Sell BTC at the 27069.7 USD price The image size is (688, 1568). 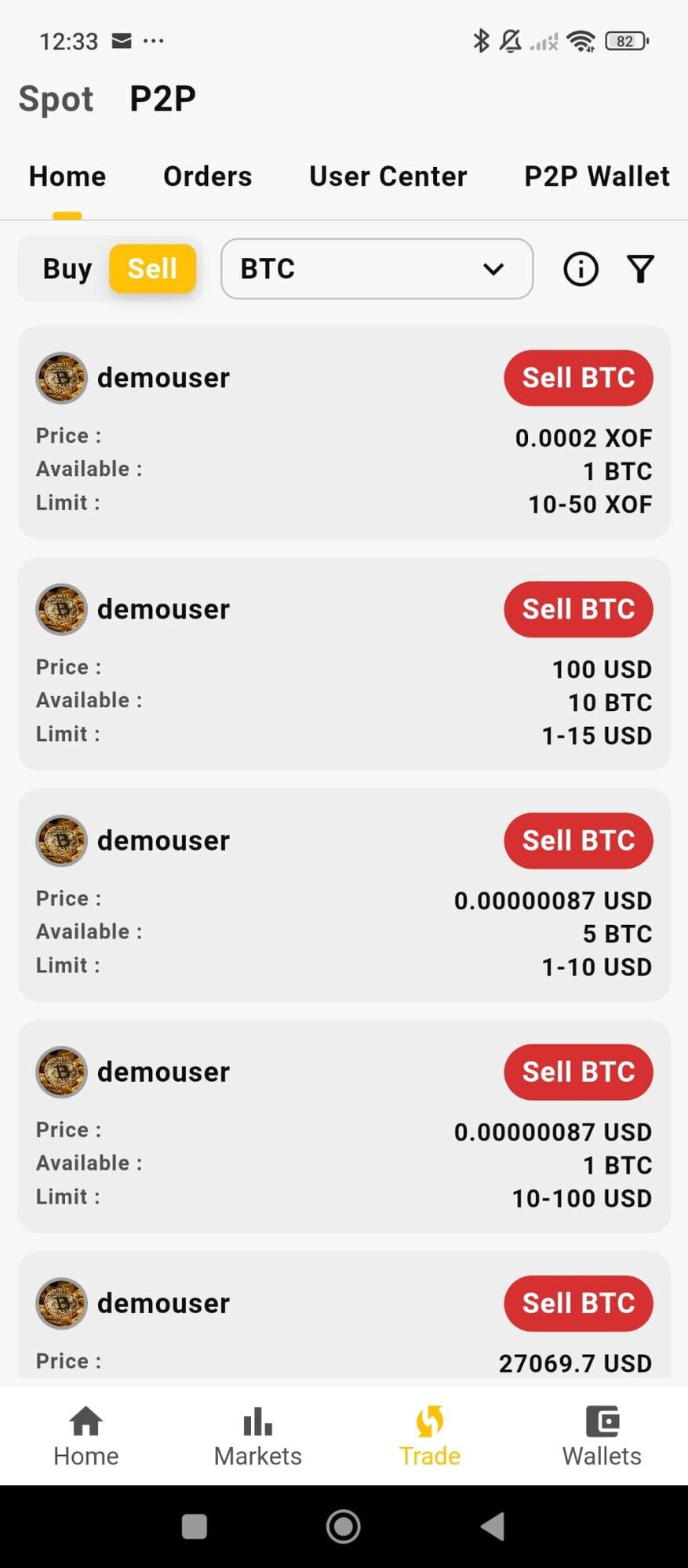click(x=578, y=1303)
